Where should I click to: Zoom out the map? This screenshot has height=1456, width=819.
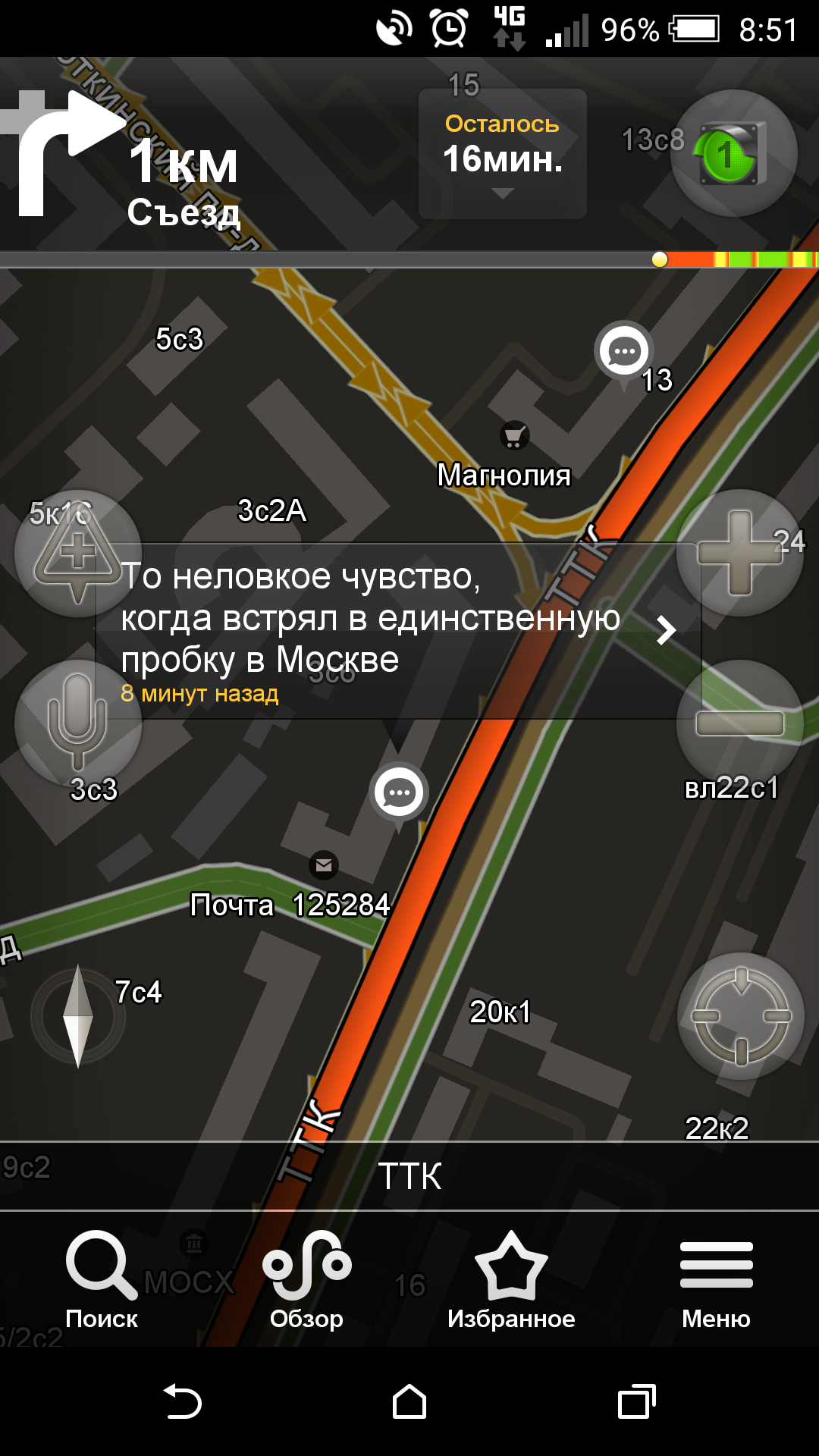(x=739, y=723)
